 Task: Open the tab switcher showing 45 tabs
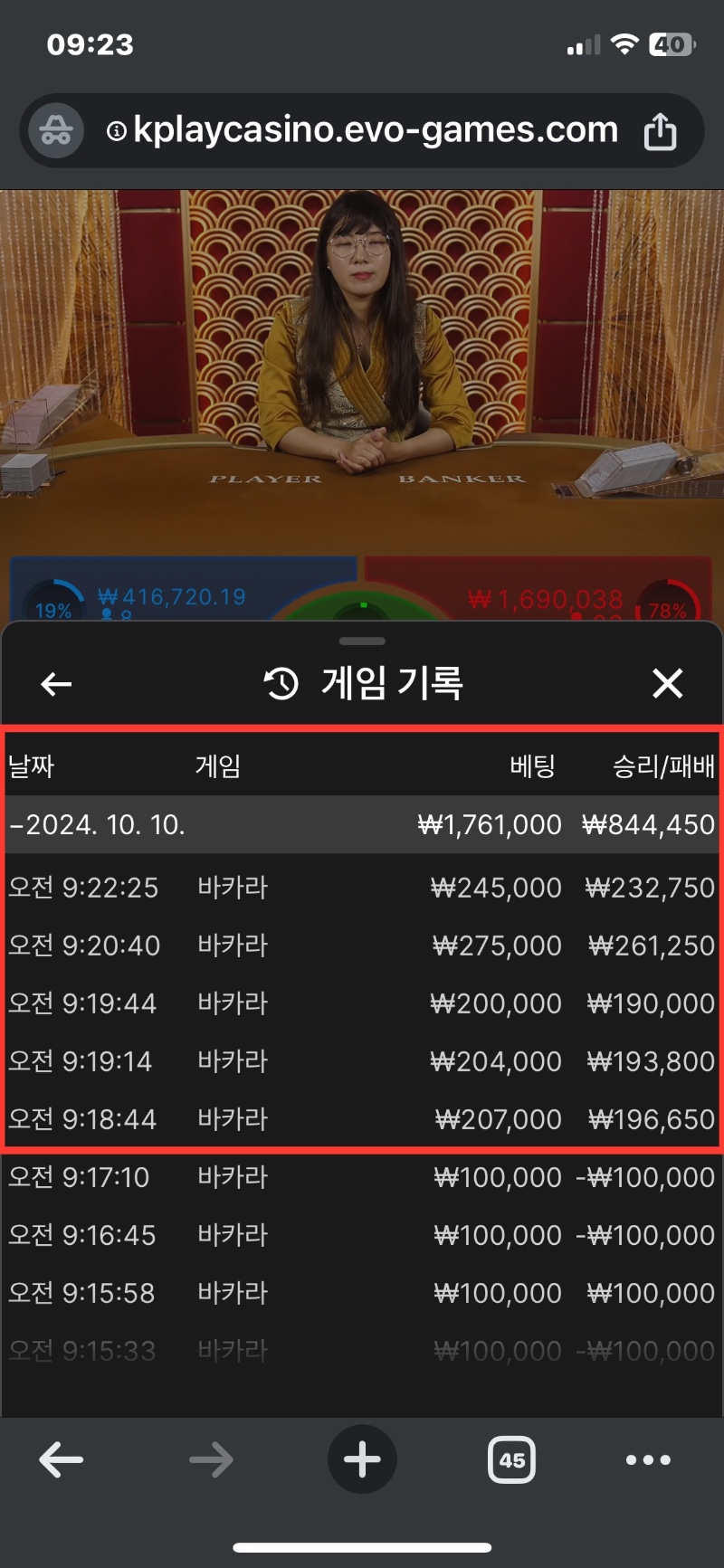tap(512, 1459)
